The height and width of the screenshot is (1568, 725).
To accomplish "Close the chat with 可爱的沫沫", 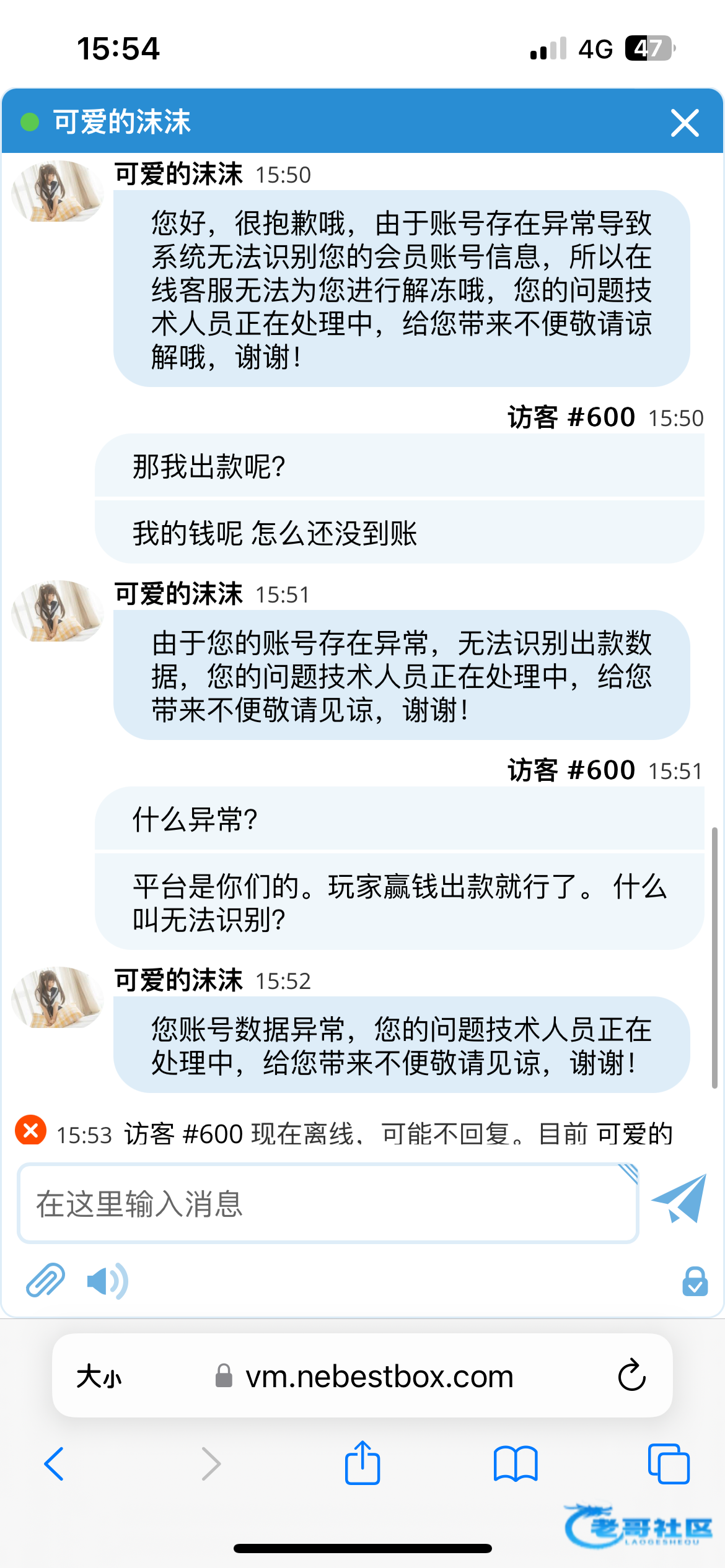I will [685, 123].
